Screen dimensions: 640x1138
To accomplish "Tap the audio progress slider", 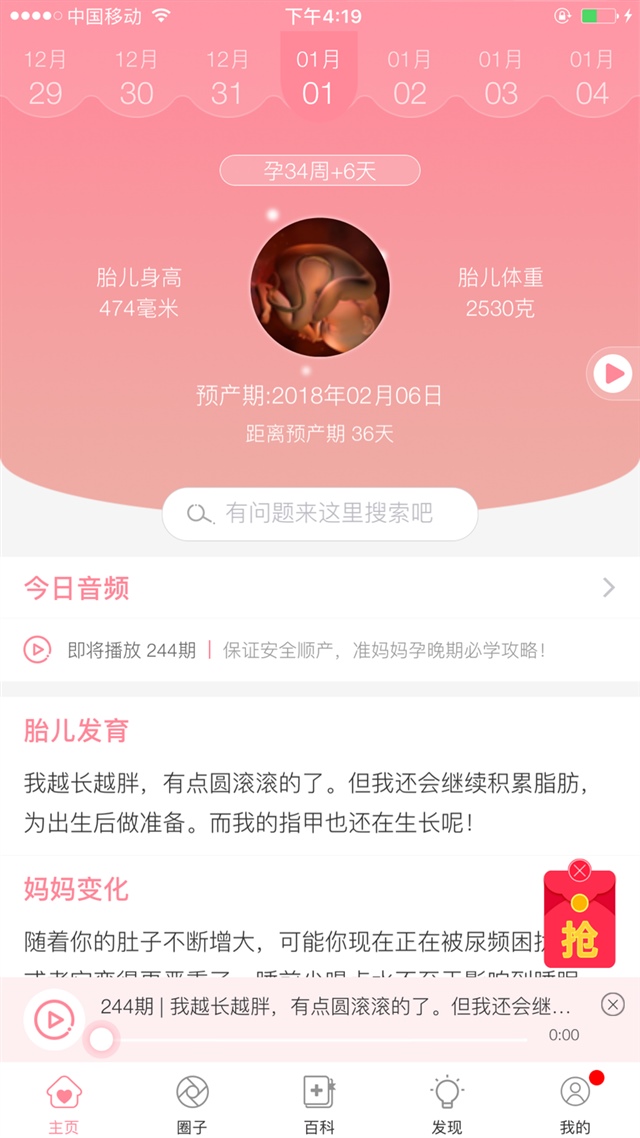I will pyautogui.click(x=102, y=1040).
